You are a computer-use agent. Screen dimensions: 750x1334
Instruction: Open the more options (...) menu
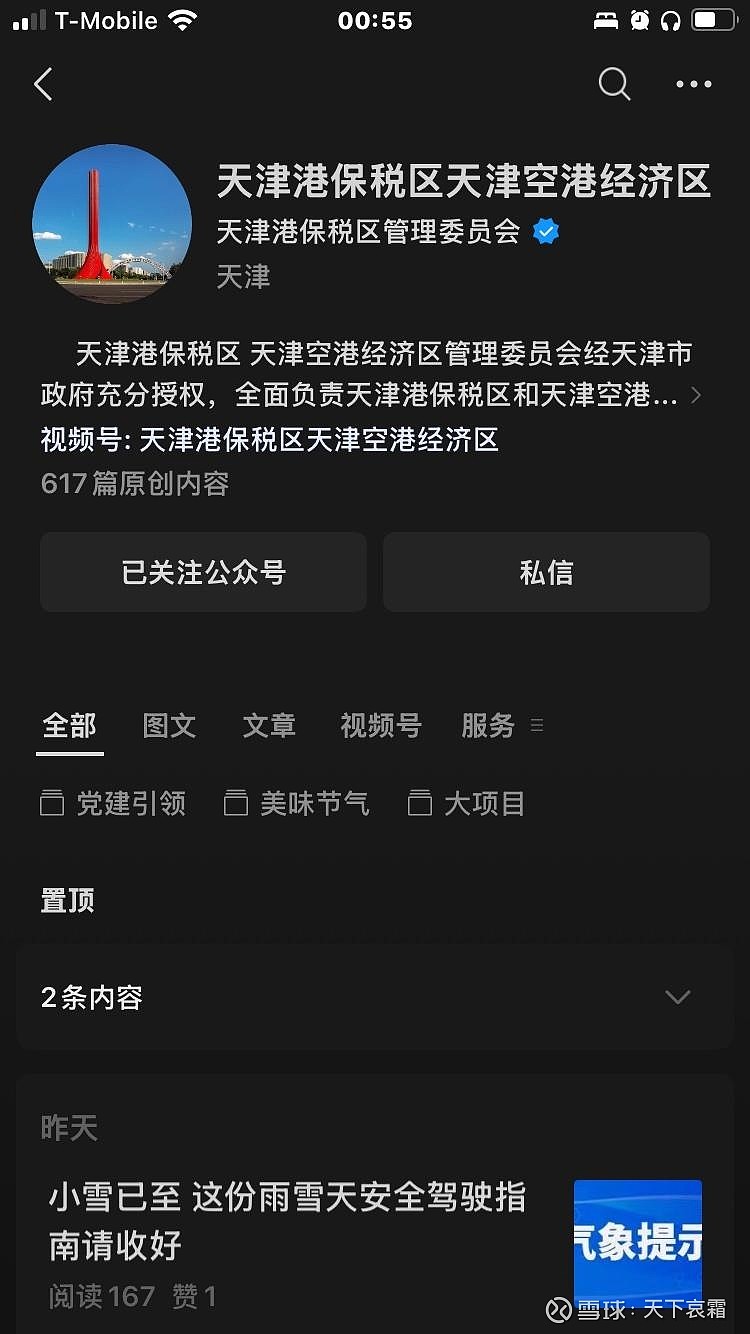point(694,85)
